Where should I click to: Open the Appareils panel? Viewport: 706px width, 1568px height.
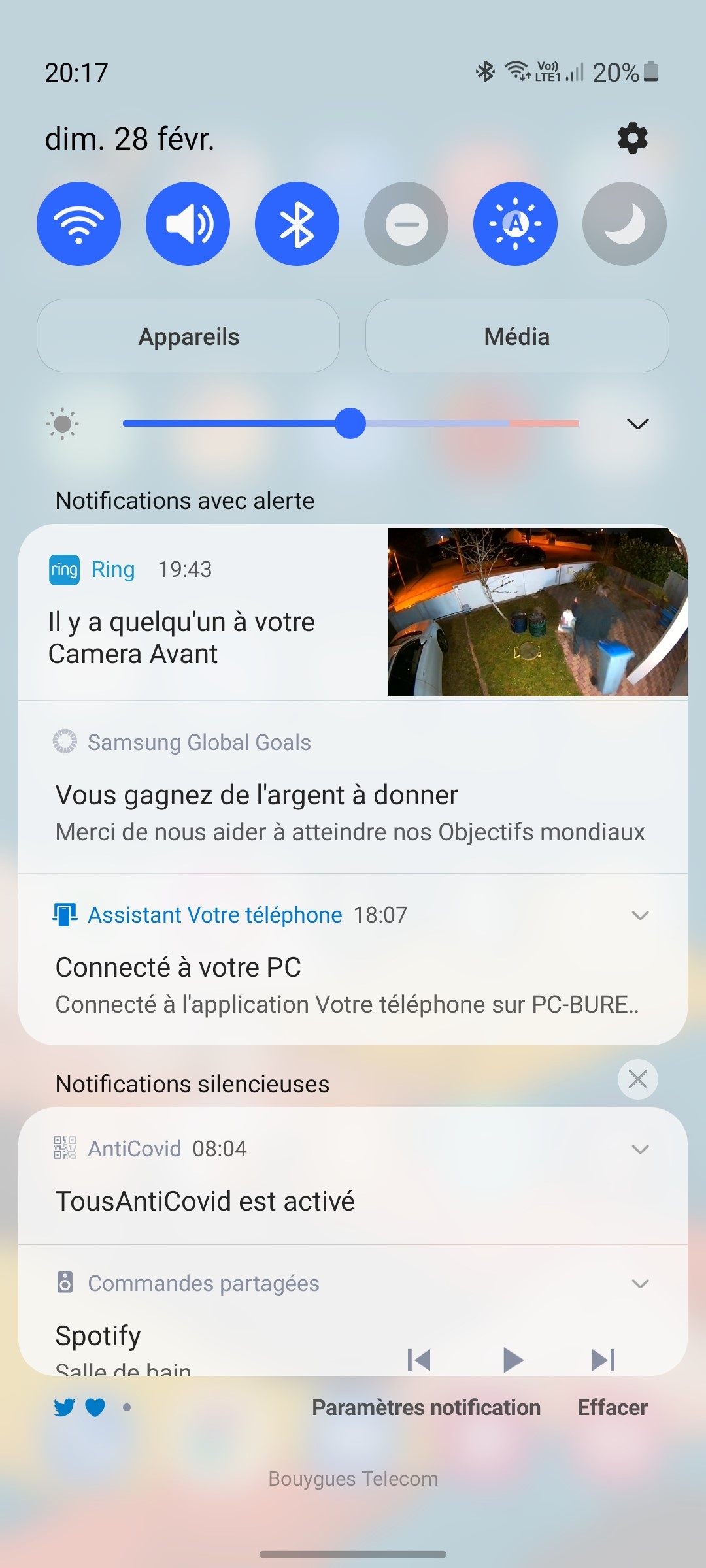point(188,336)
